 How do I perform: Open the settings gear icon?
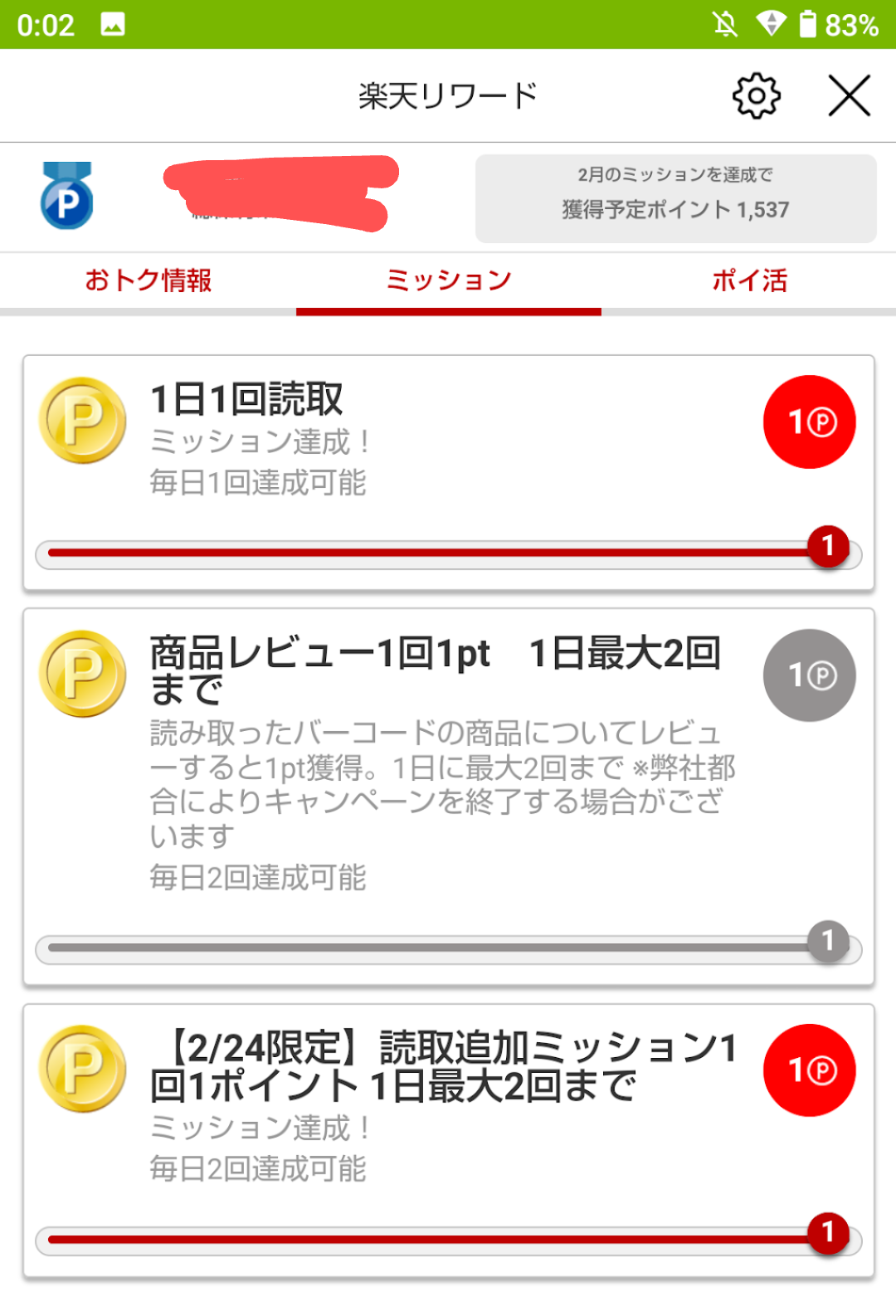pos(756,96)
